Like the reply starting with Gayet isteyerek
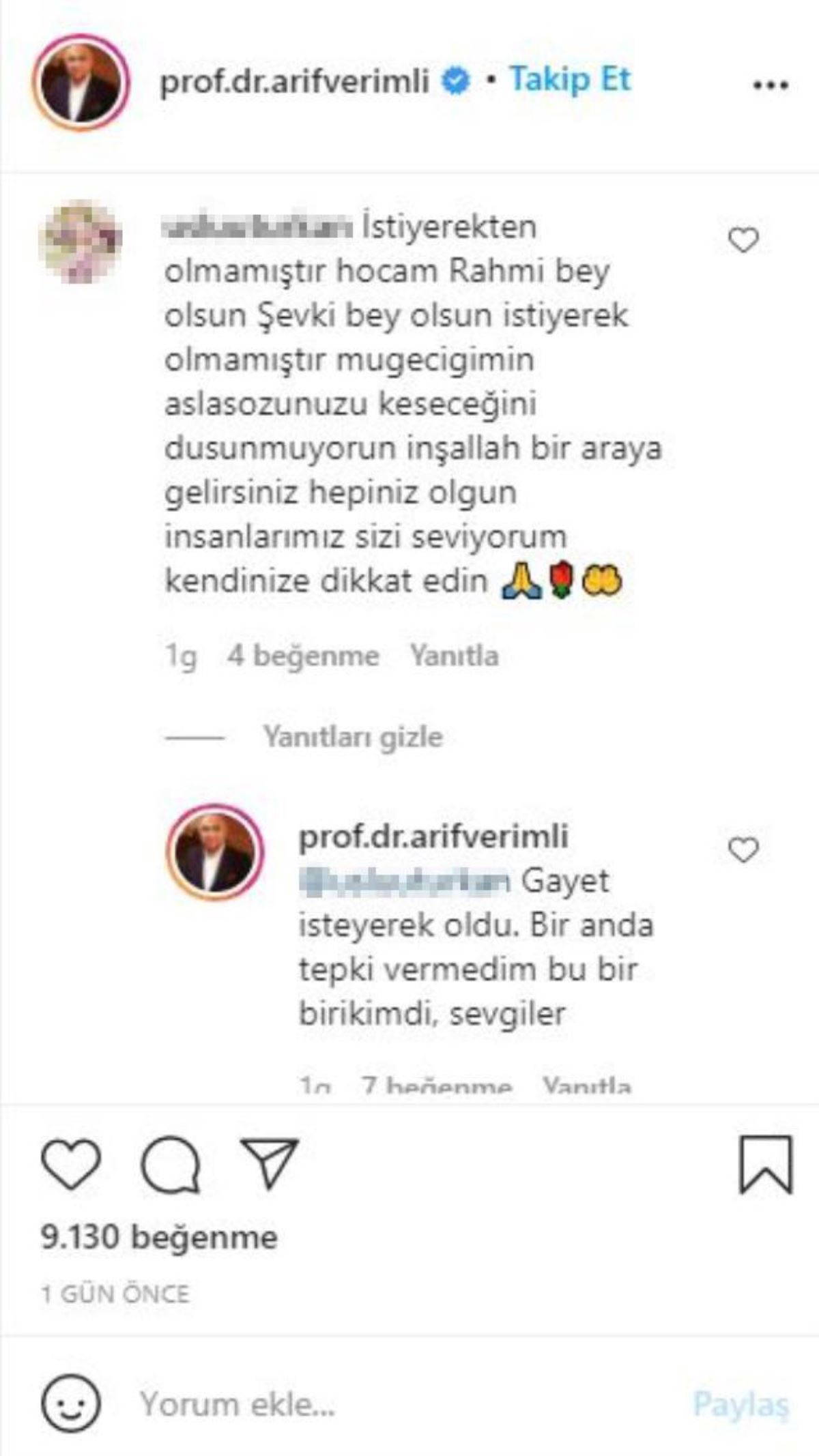 coord(743,850)
